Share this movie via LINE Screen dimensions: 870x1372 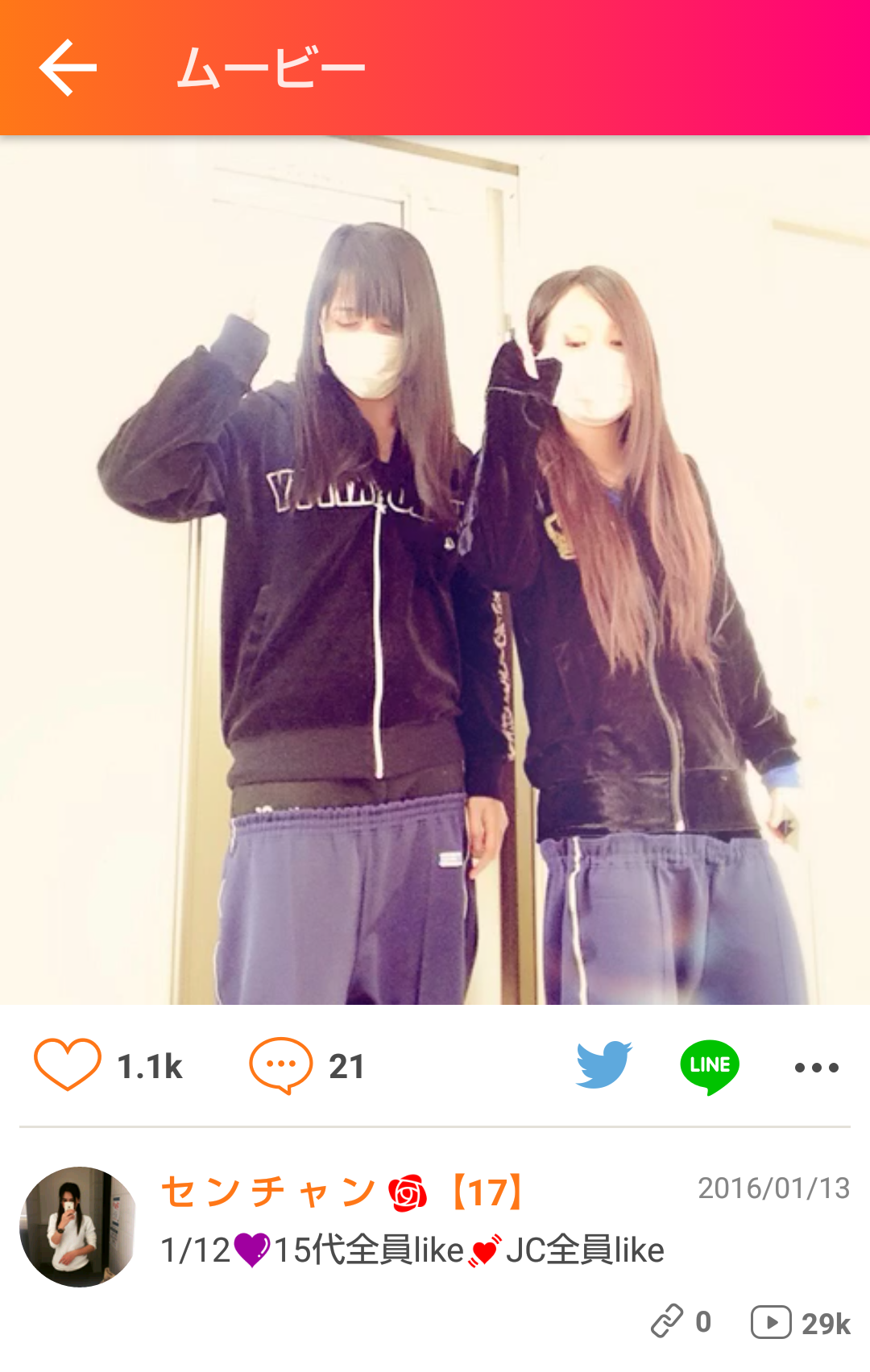[710, 1065]
